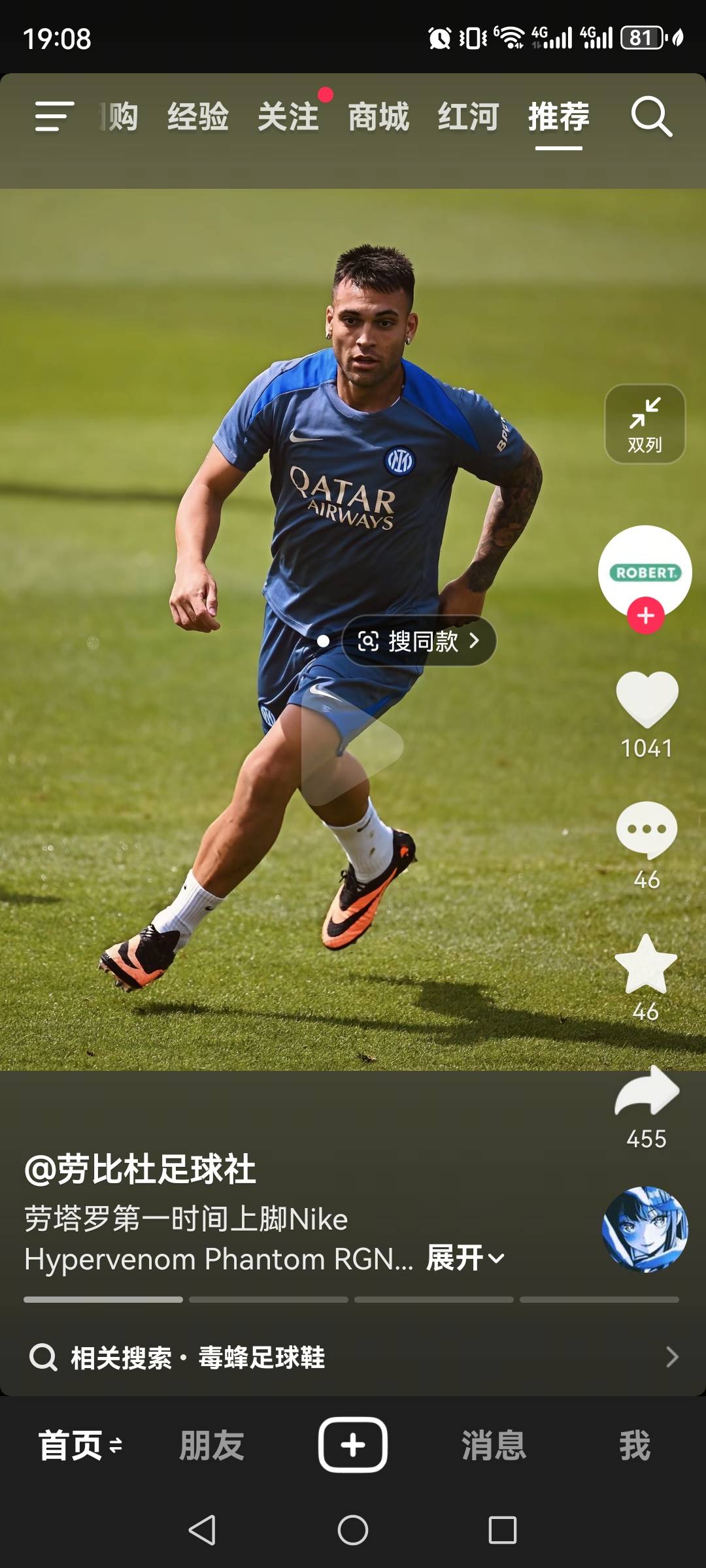The width and height of the screenshot is (706, 1568).
Task: Switch to the 关注 tab
Action: (x=288, y=117)
